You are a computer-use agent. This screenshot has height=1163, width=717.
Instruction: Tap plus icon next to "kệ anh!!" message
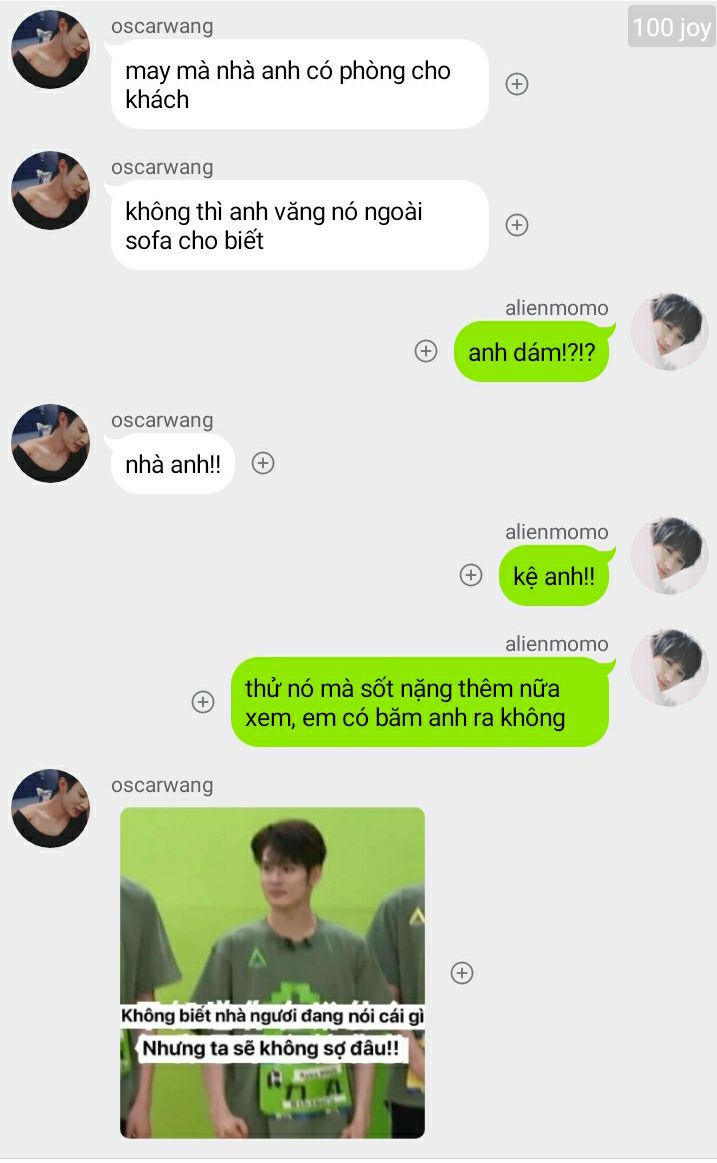click(471, 575)
